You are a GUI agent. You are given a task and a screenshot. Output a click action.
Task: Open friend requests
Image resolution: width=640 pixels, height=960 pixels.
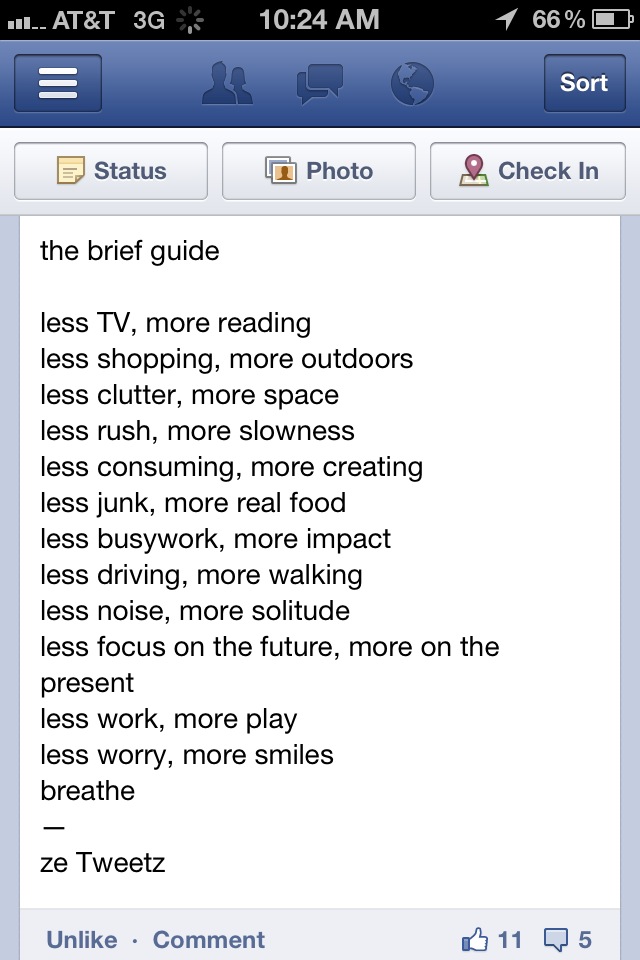pyautogui.click(x=228, y=83)
